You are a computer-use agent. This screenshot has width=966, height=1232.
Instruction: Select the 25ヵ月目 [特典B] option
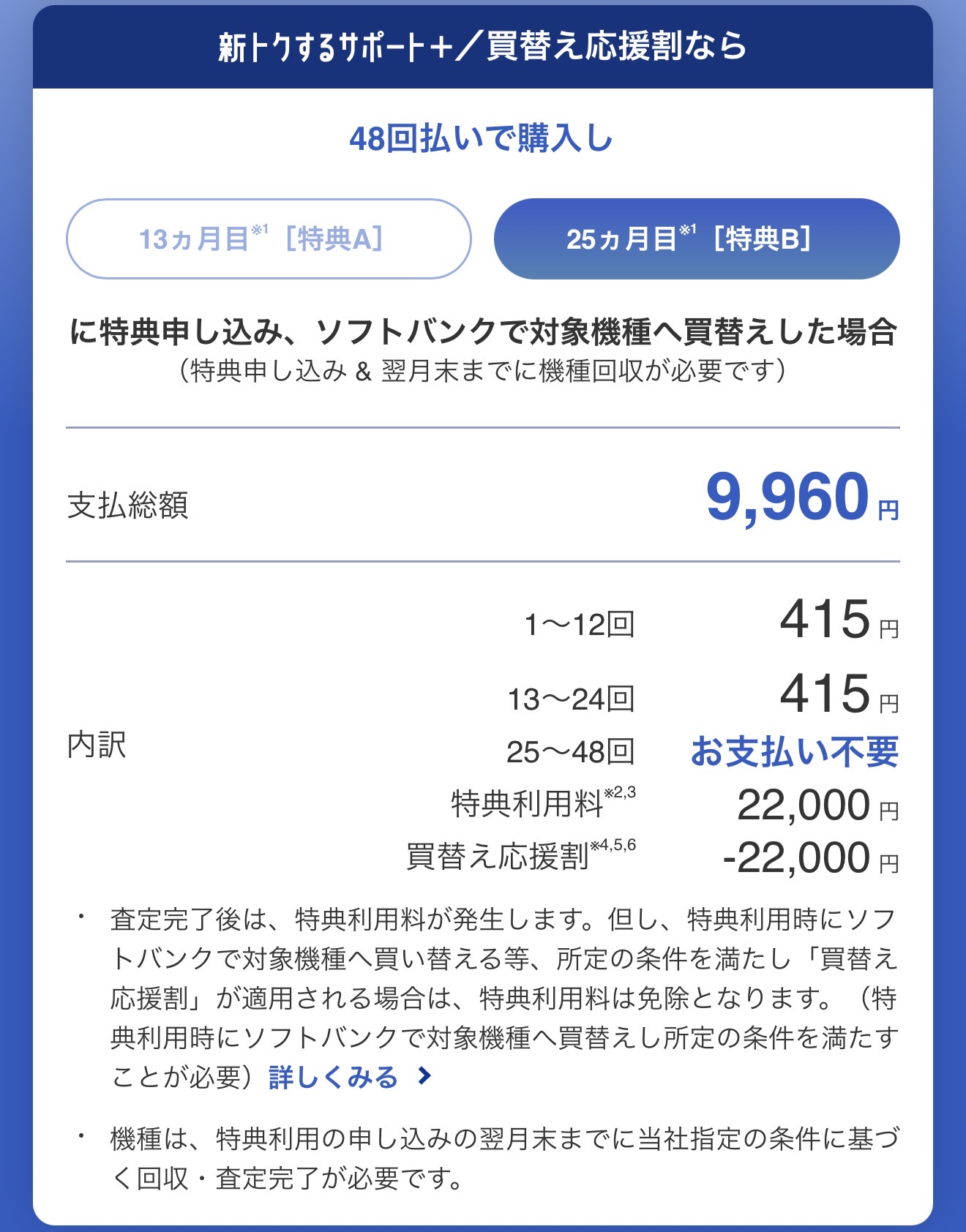click(697, 238)
